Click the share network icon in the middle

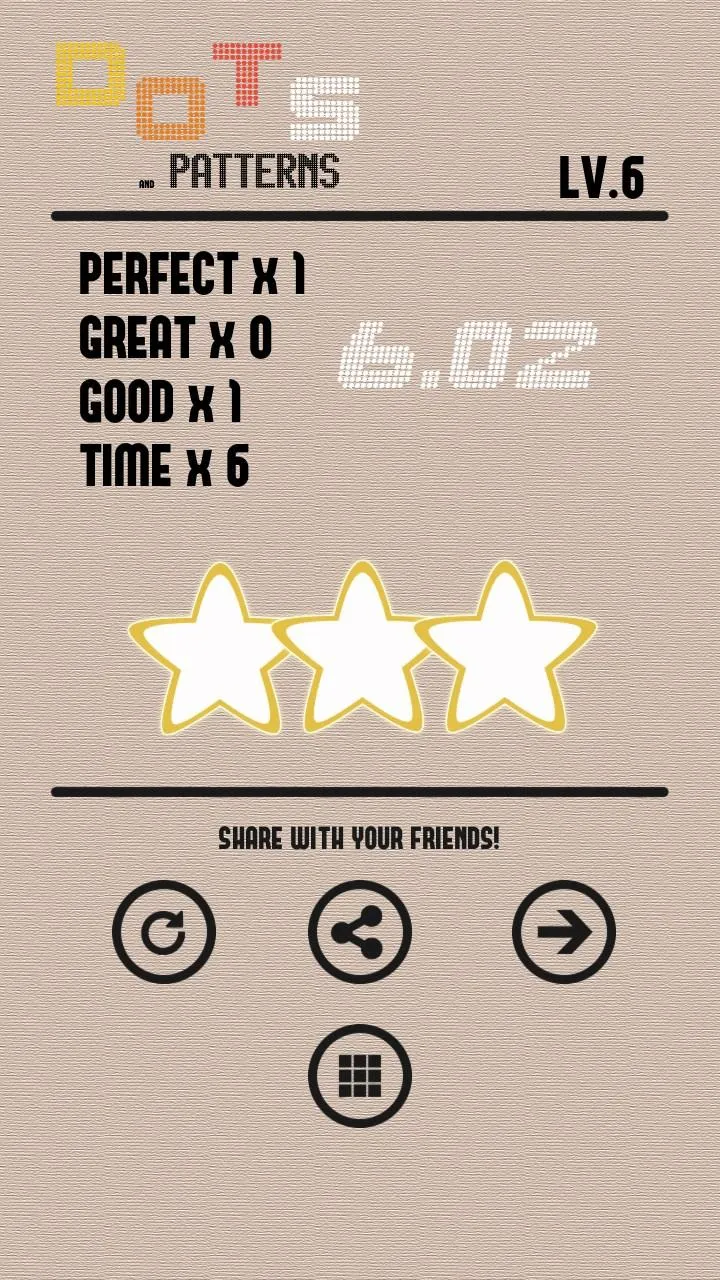(362, 931)
